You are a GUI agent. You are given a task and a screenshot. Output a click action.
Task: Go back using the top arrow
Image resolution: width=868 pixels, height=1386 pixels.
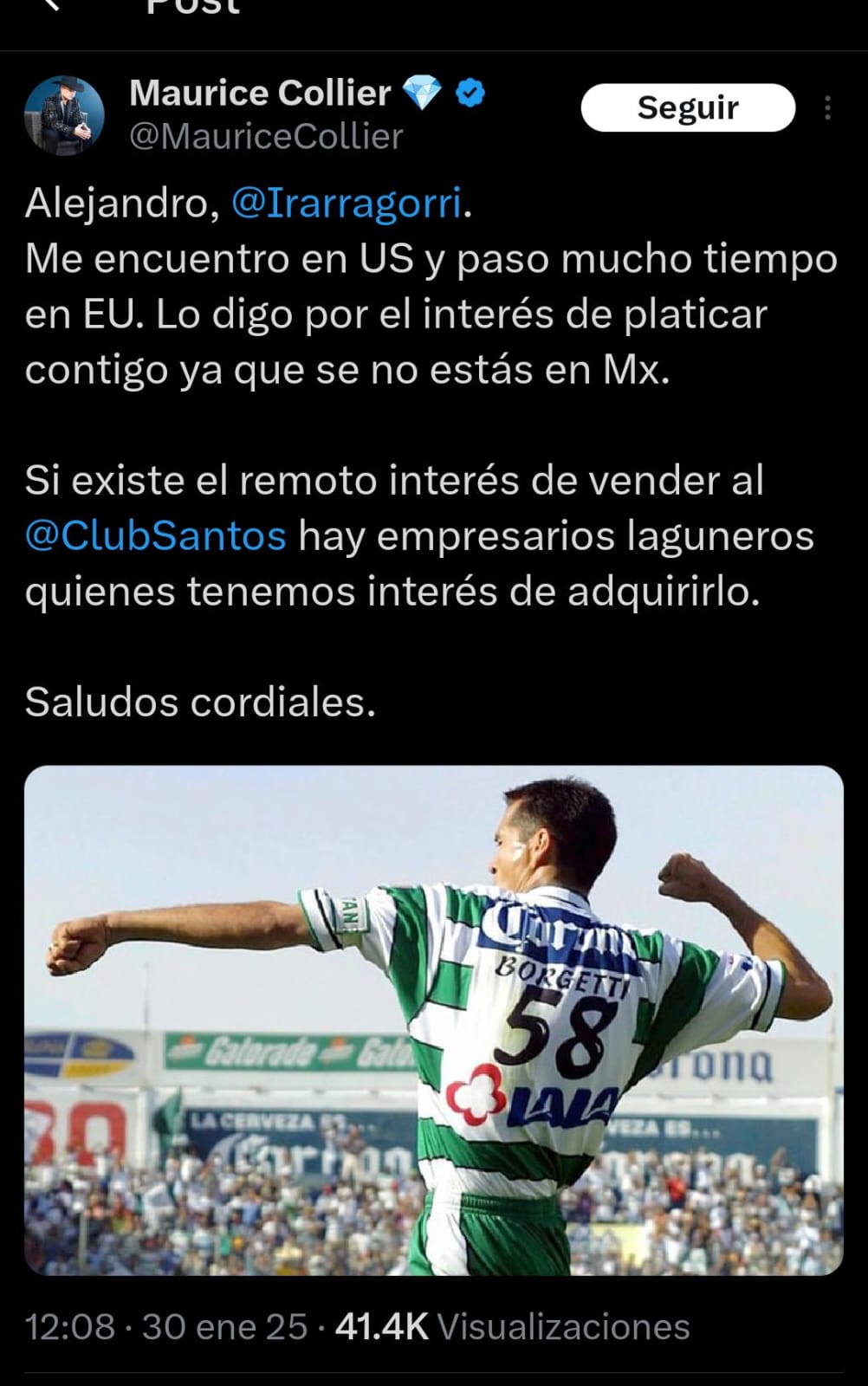click(x=52, y=5)
